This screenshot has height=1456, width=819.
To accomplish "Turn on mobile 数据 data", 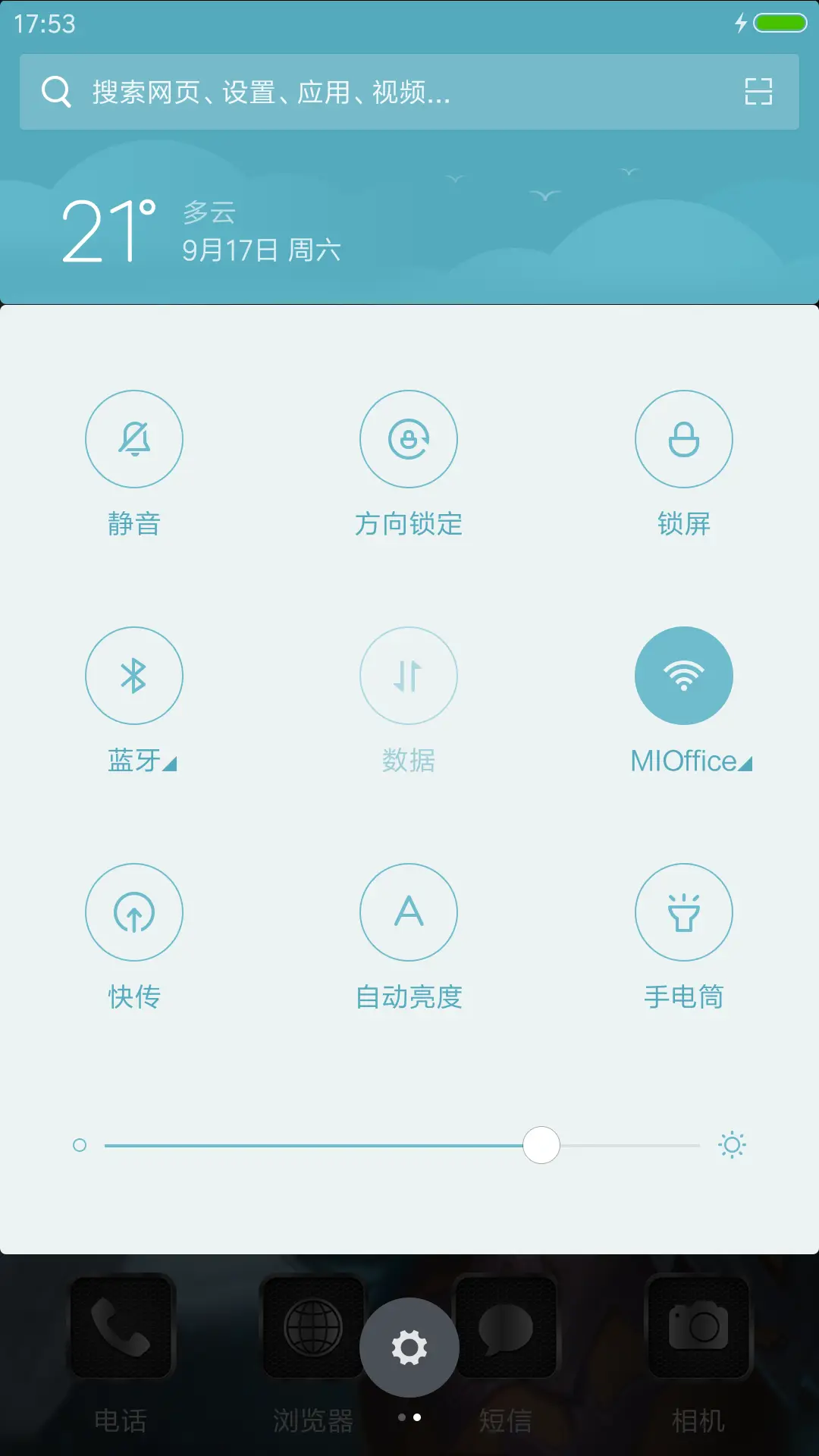I will [x=409, y=676].
